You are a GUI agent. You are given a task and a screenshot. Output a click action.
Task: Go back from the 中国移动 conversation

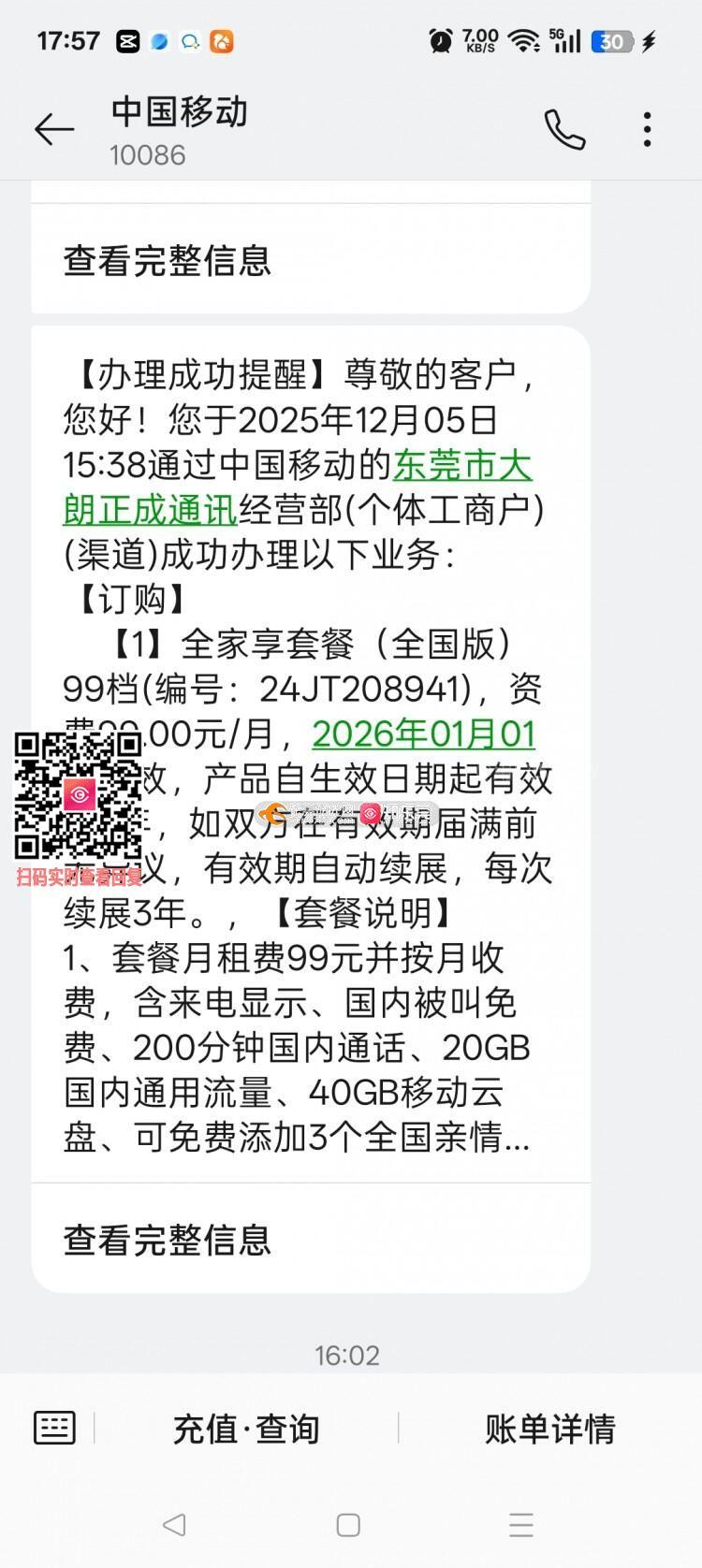click(x=54, y=129)
